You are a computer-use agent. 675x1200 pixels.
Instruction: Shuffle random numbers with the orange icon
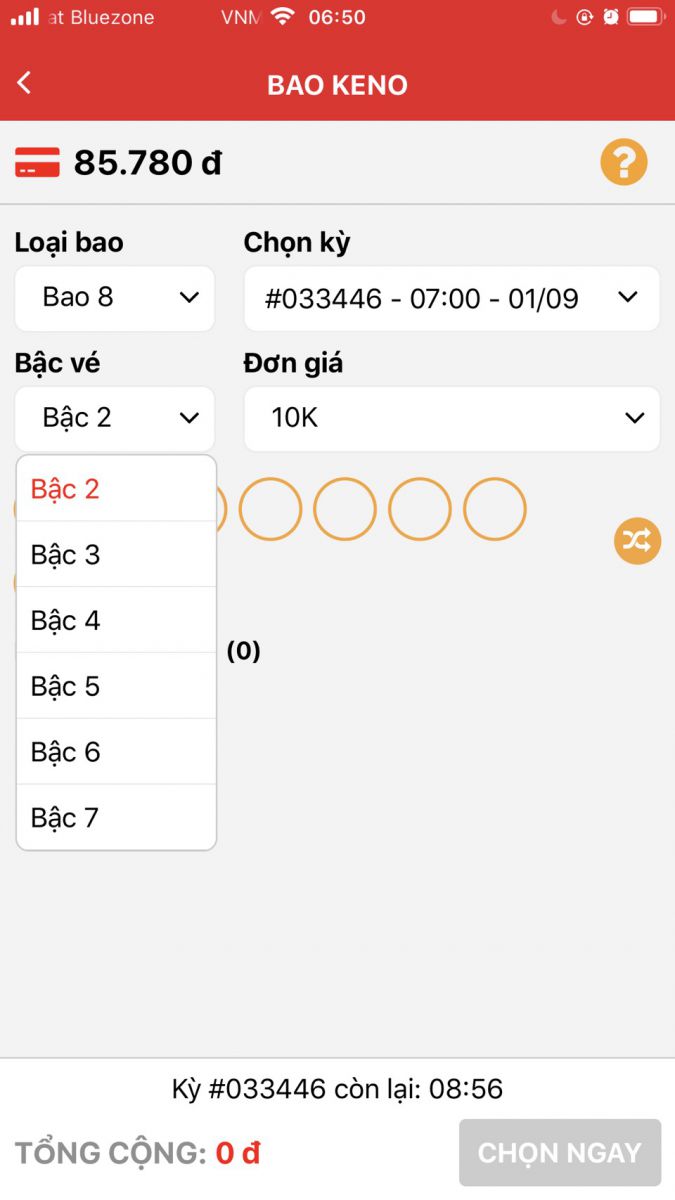[x=637, y=541]
